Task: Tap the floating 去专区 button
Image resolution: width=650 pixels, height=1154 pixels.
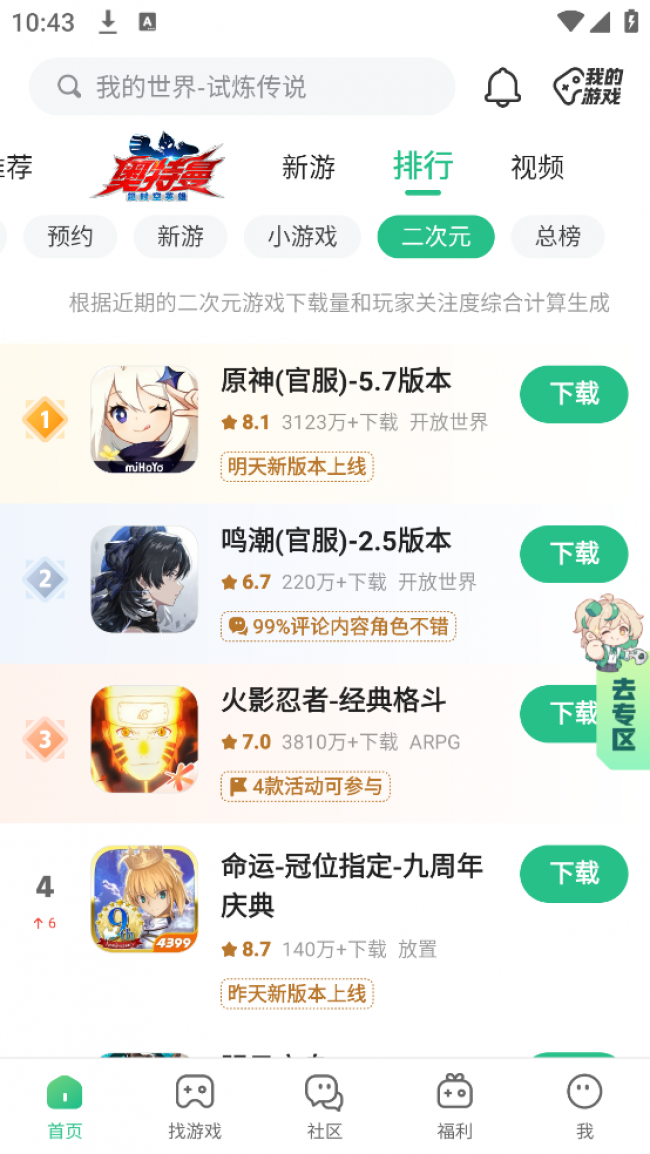Action: (x=623, y=715)
